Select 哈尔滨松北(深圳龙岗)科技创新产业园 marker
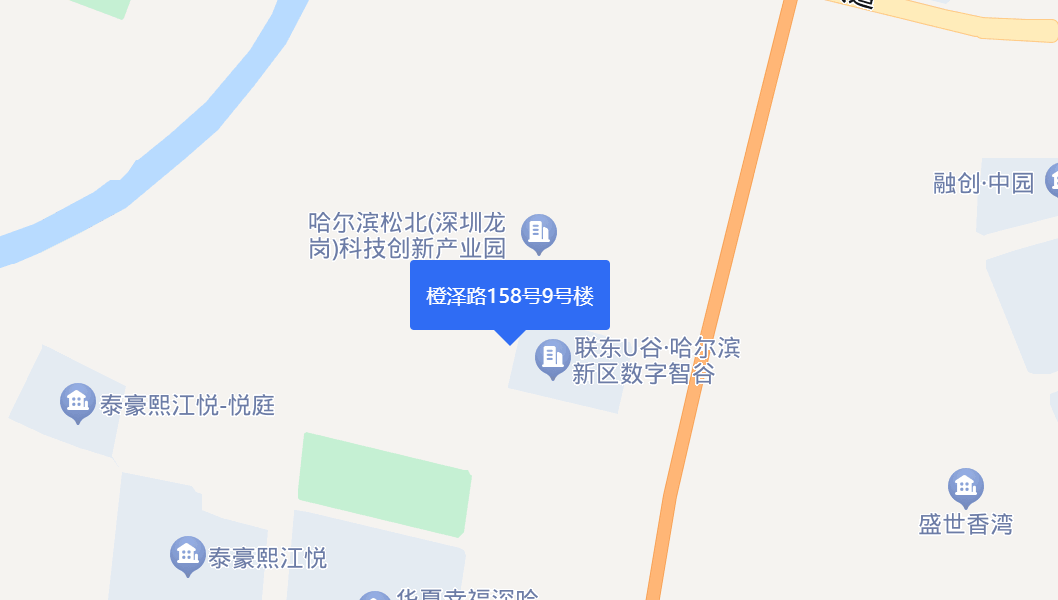The height and width of the screenshot is (600, 1058). tap(540, 232)
